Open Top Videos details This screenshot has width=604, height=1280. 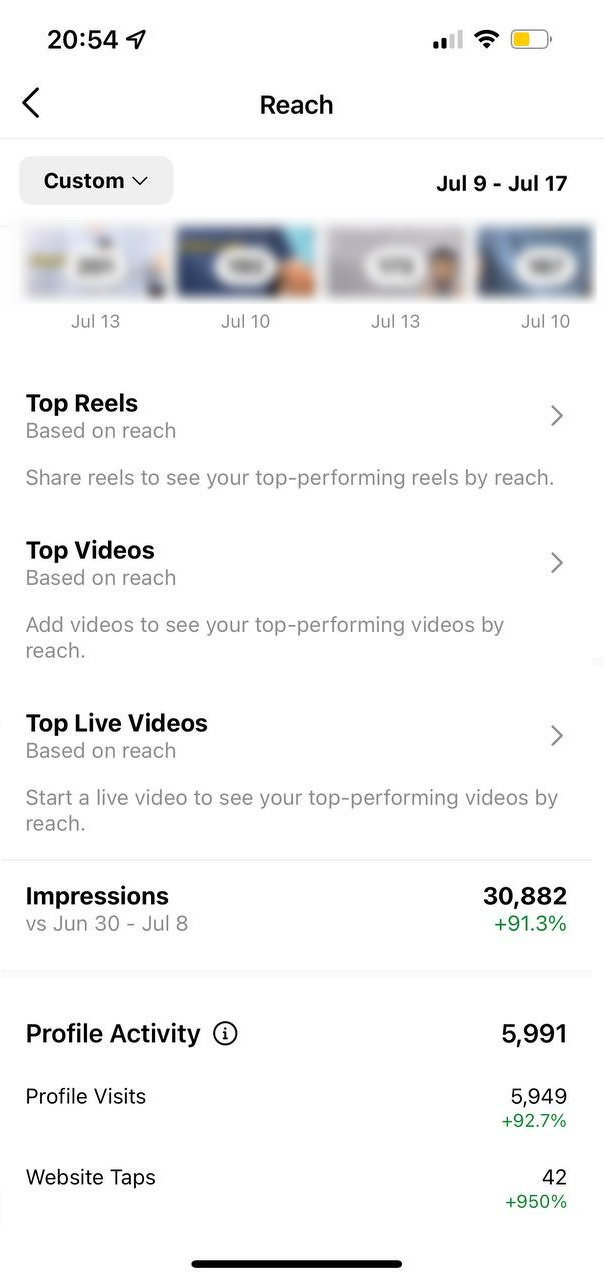pos(557,563)
